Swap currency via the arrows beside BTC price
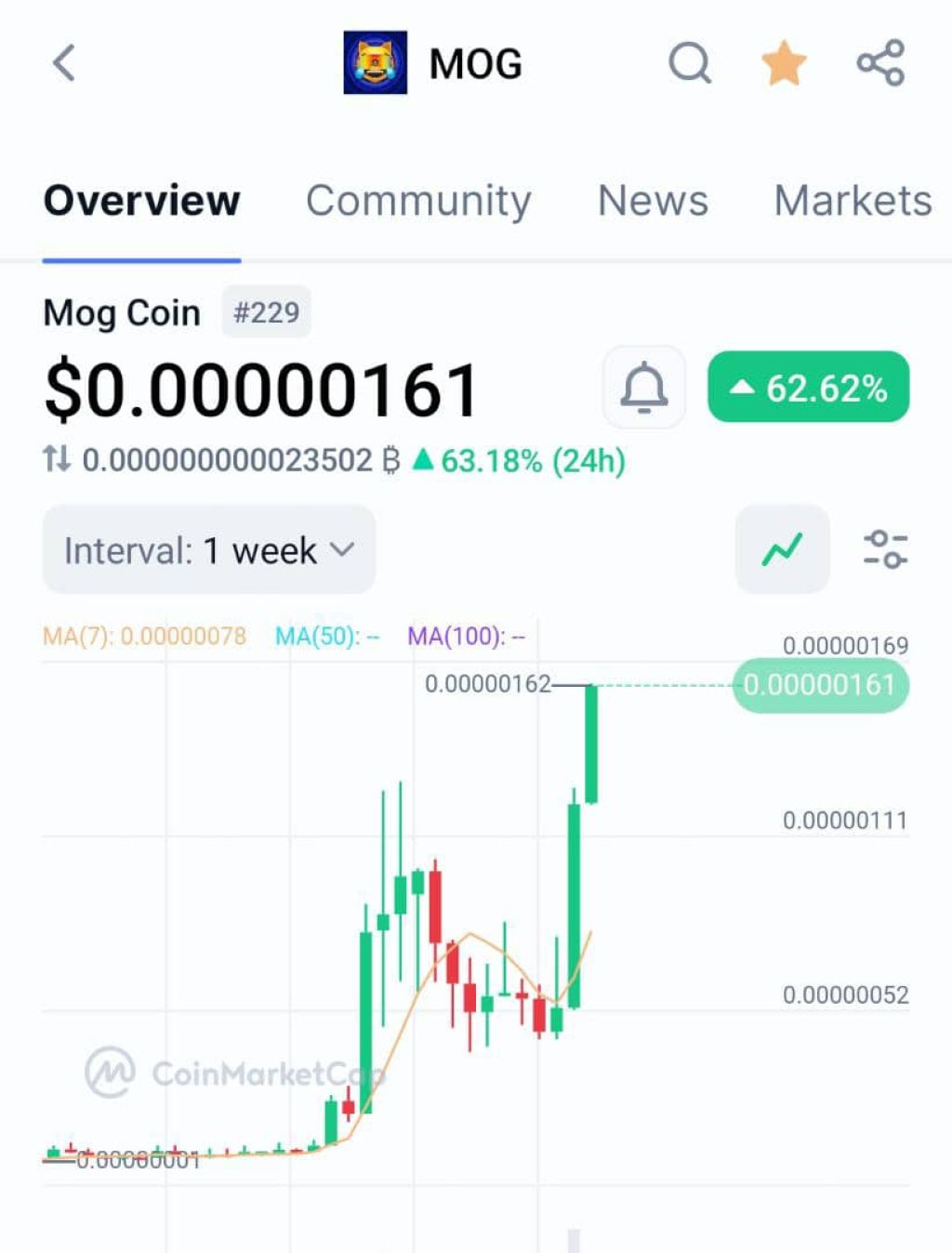952x1253 pixels. [57, 459]
